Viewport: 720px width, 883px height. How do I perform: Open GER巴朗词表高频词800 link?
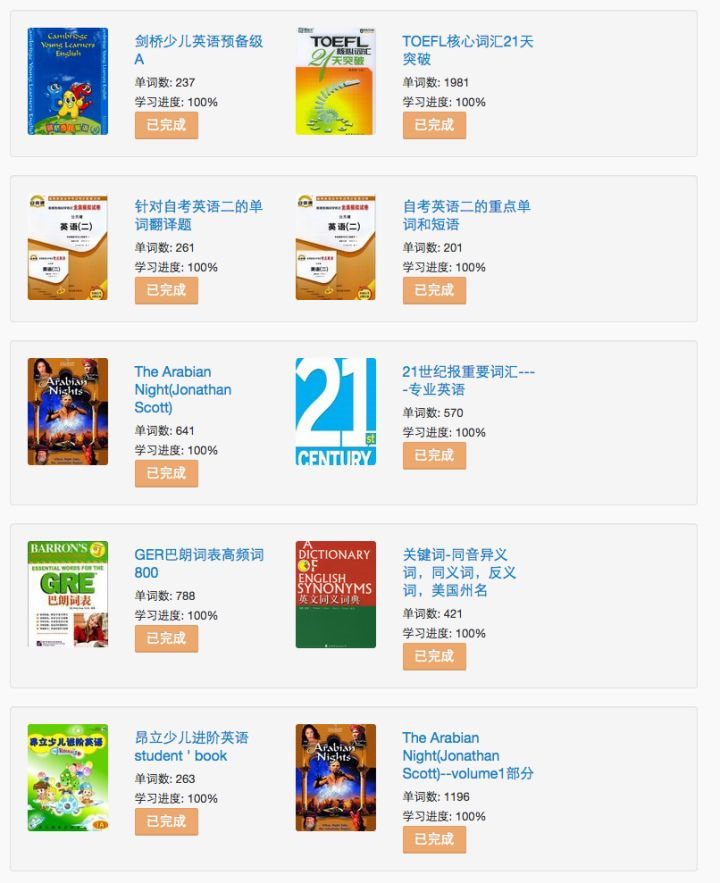pos(198,563)
